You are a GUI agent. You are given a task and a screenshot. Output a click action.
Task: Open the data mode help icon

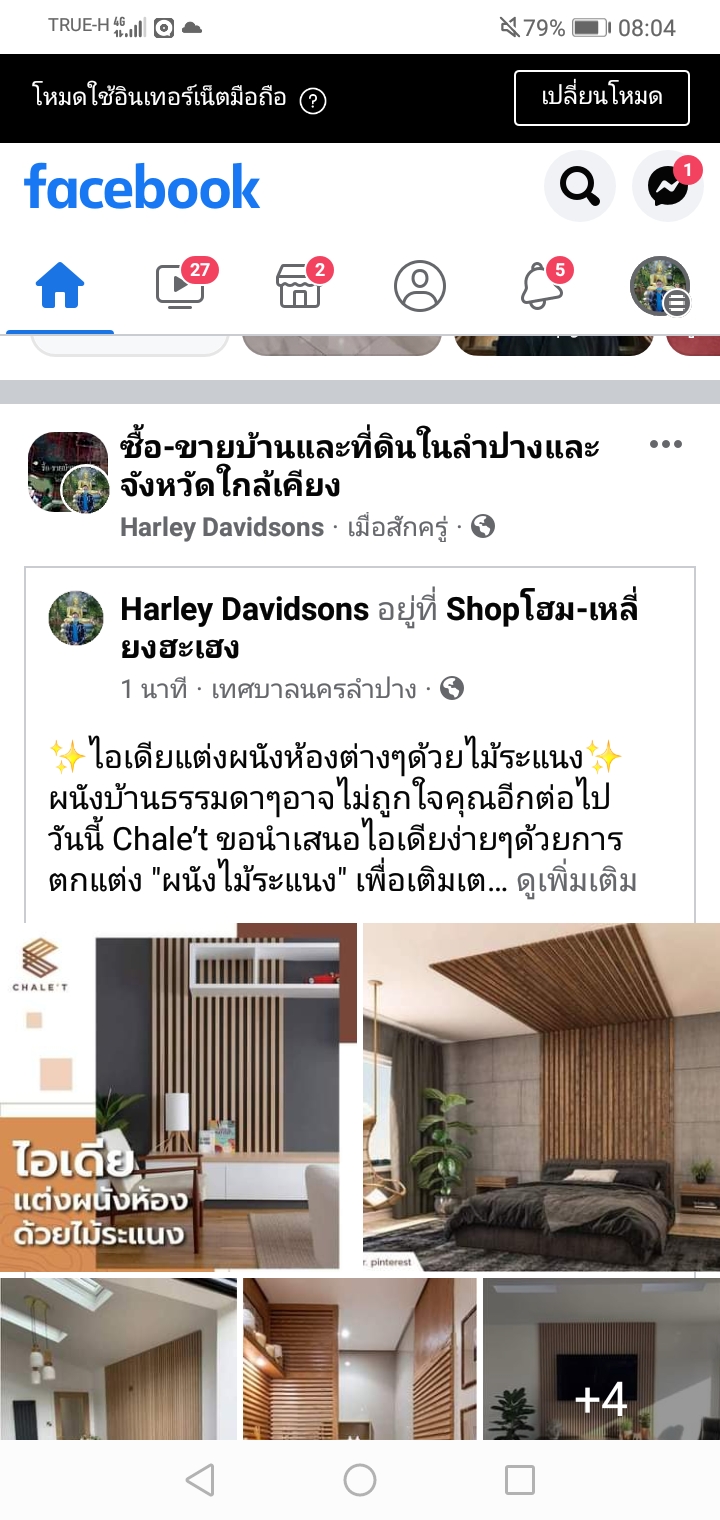pyautogui.click(x=313, y=100)
